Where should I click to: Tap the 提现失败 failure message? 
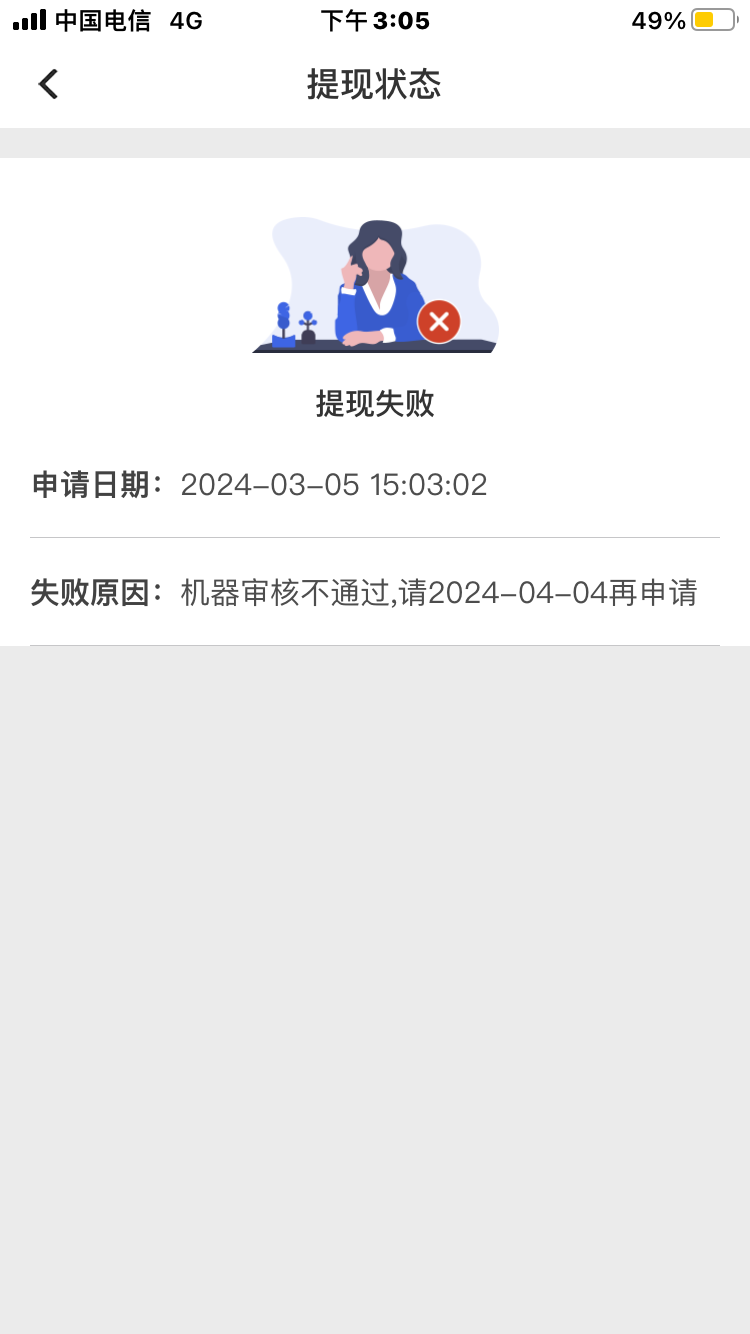(375, 405)
